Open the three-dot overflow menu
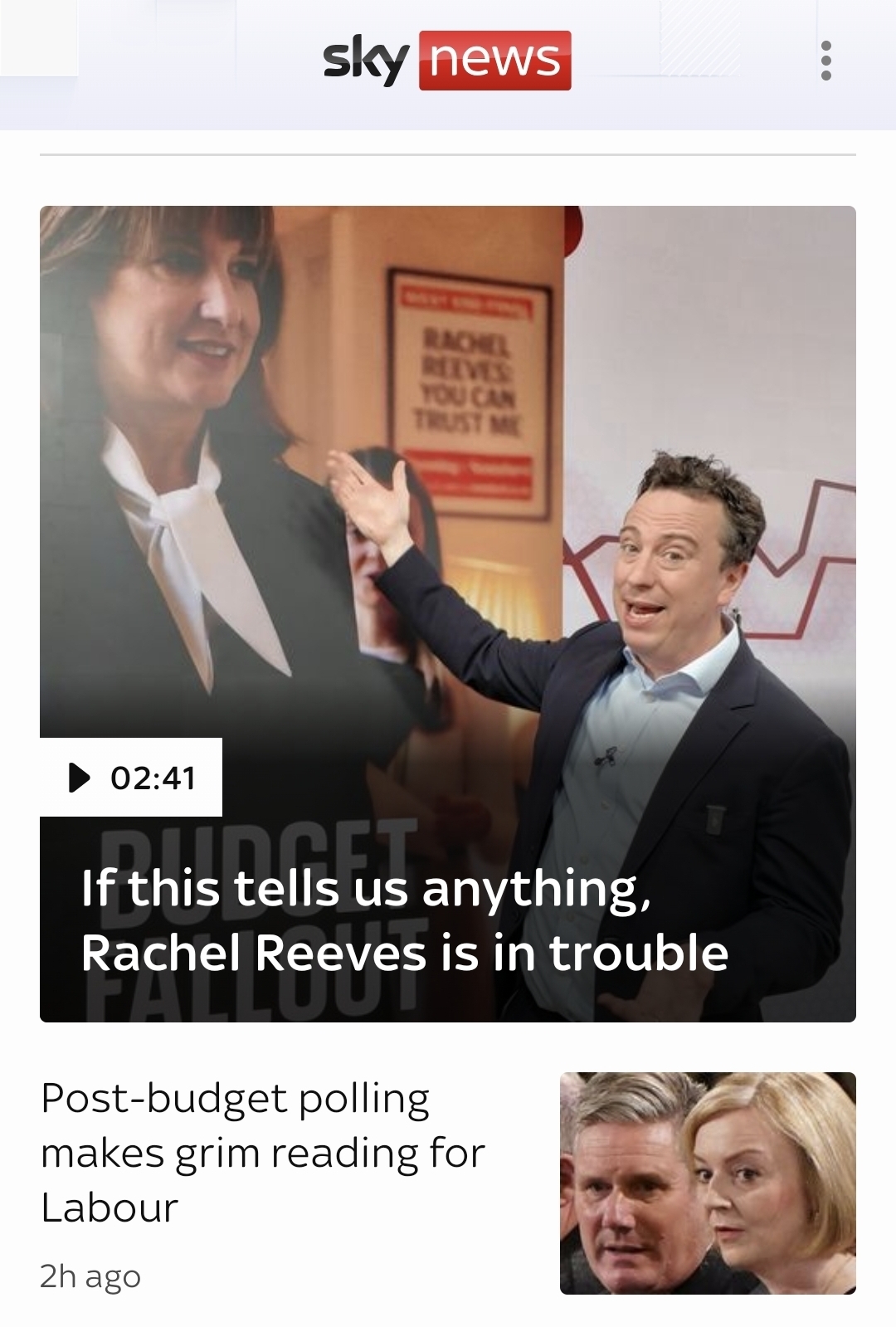 point(825,61)
